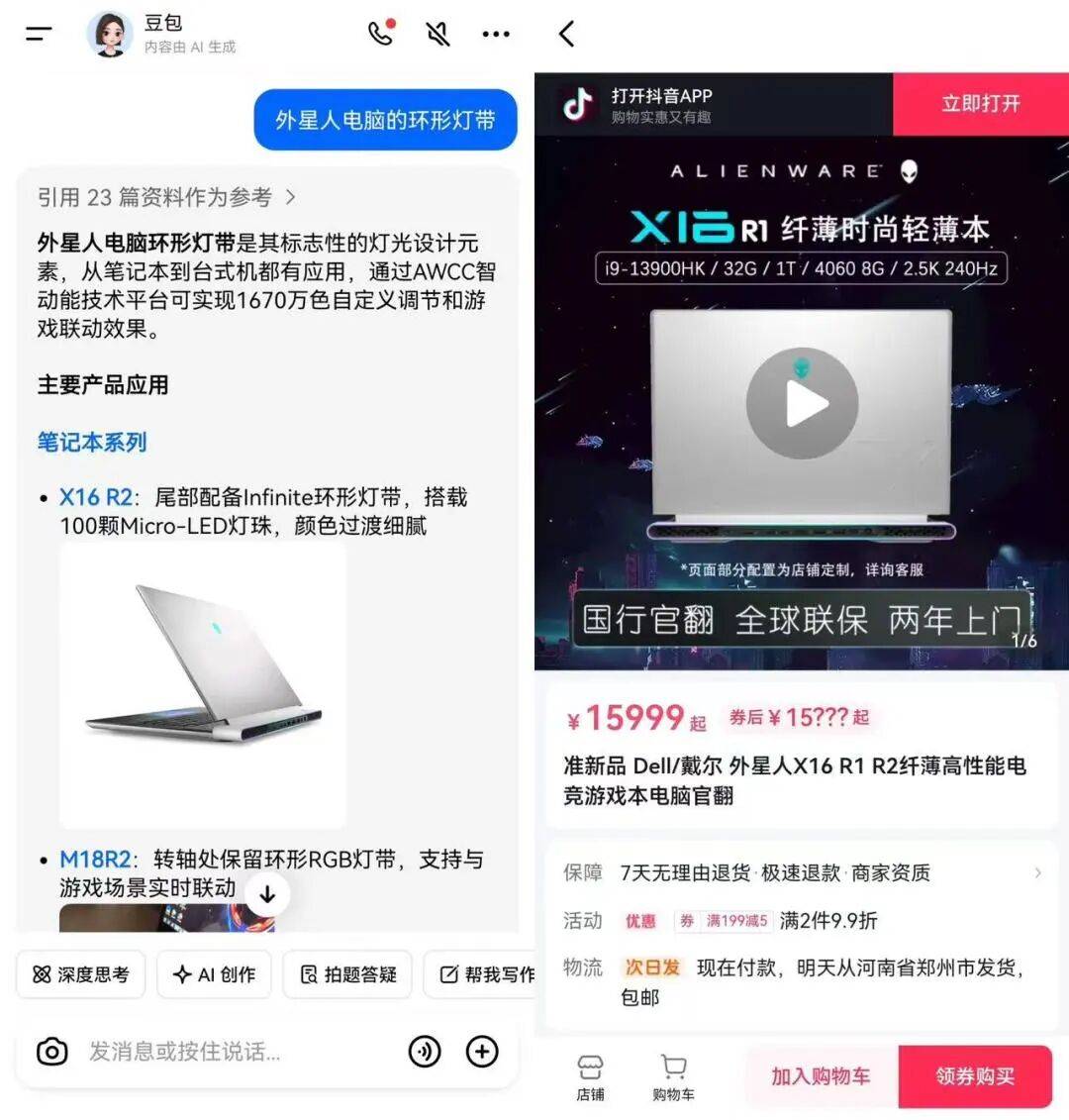This screenshot has width=1069, height=1120.
Task: Play the Alienware X16 product video
Action: (802, 403)
